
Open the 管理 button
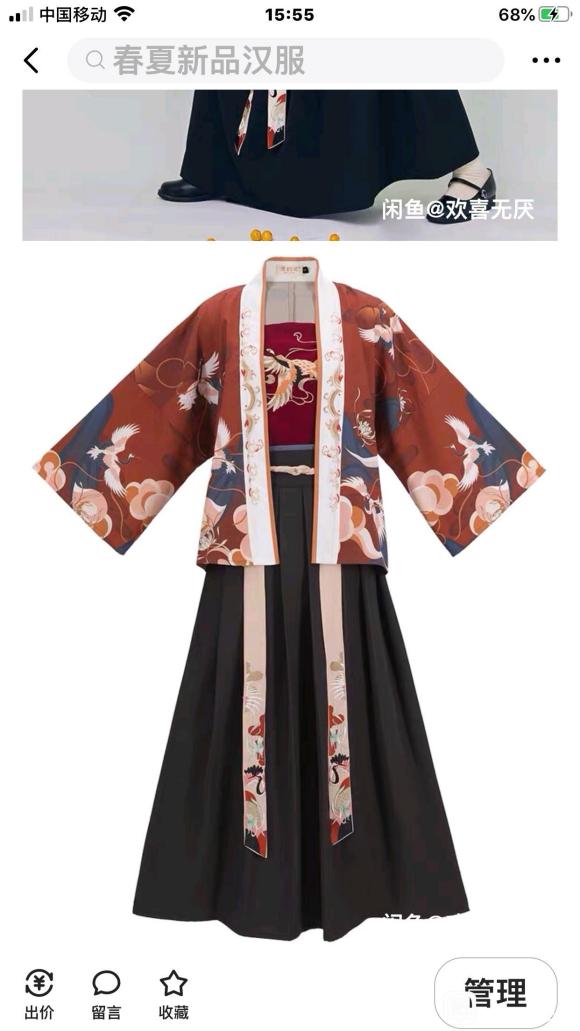tap(496, 993)
